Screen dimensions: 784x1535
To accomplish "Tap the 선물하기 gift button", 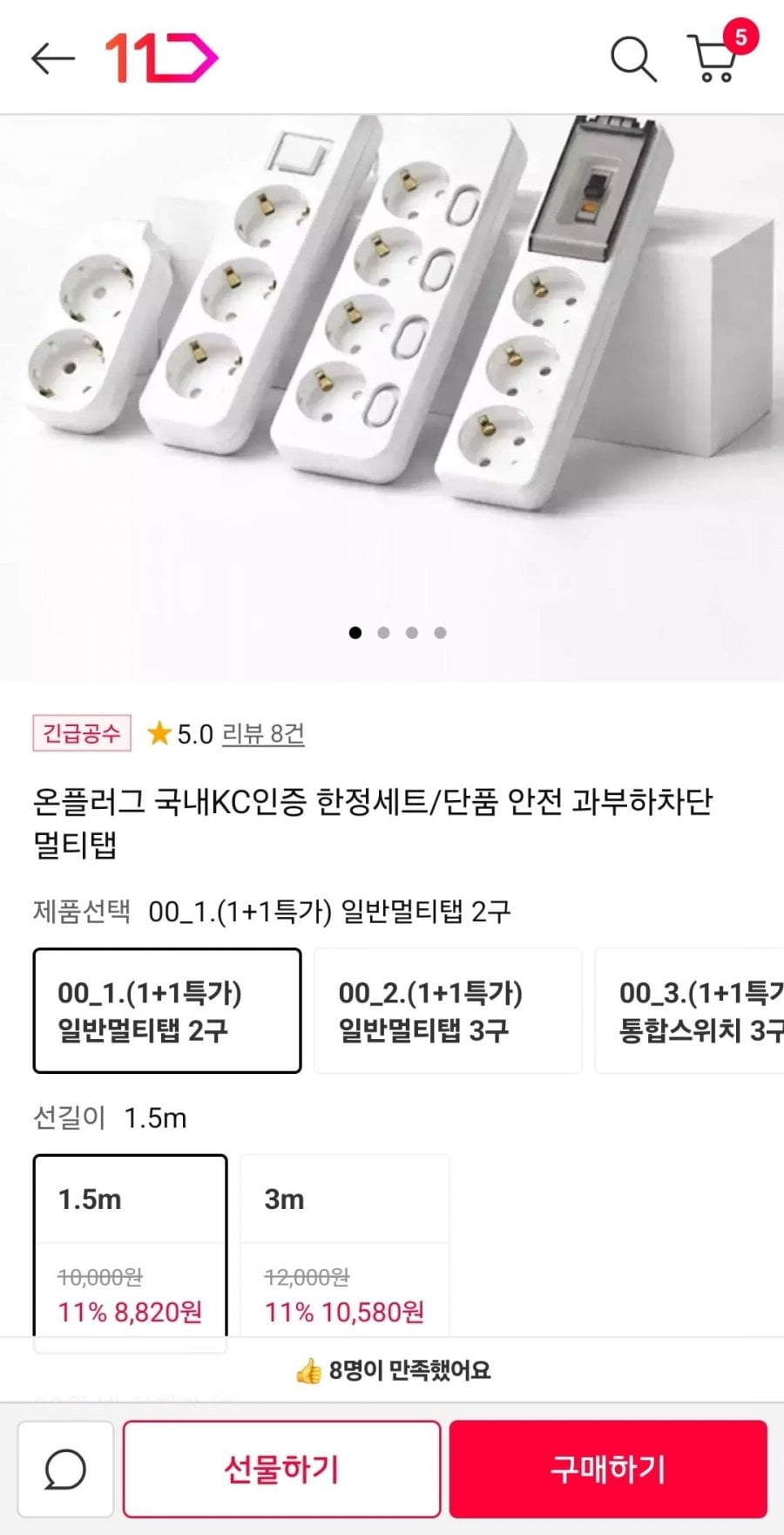I will [281, 1470].
